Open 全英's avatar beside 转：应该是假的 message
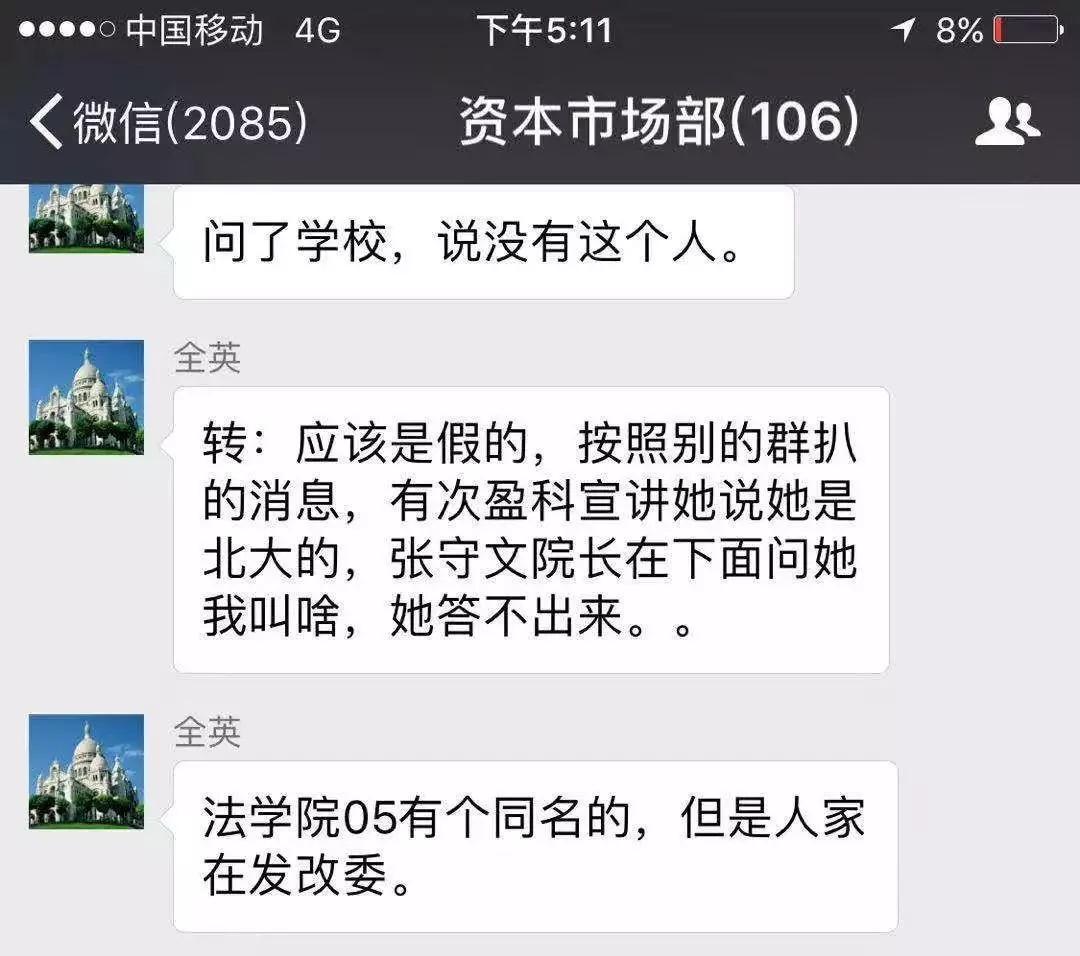 point(86,397)
